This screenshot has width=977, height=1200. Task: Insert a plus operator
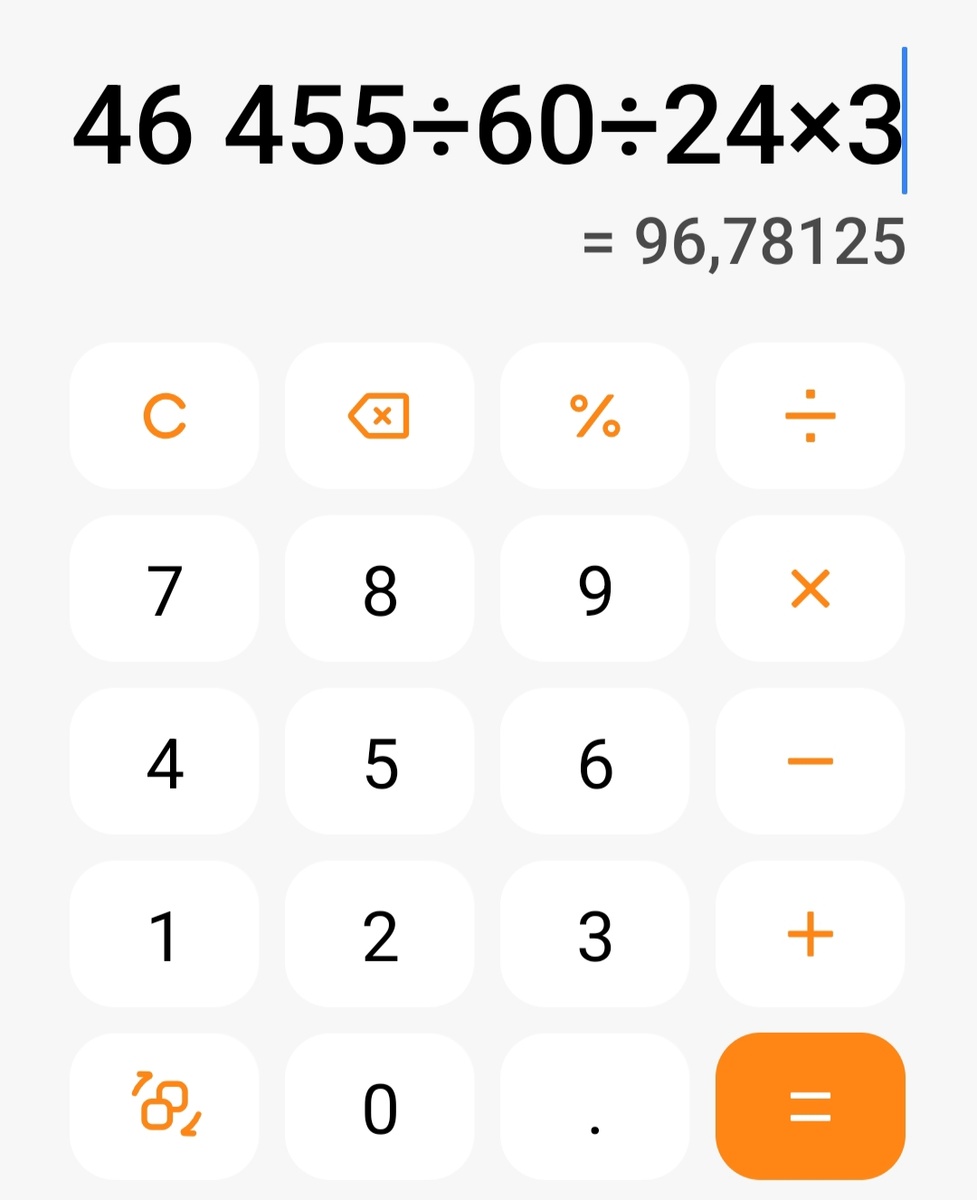tap(810, 935)
